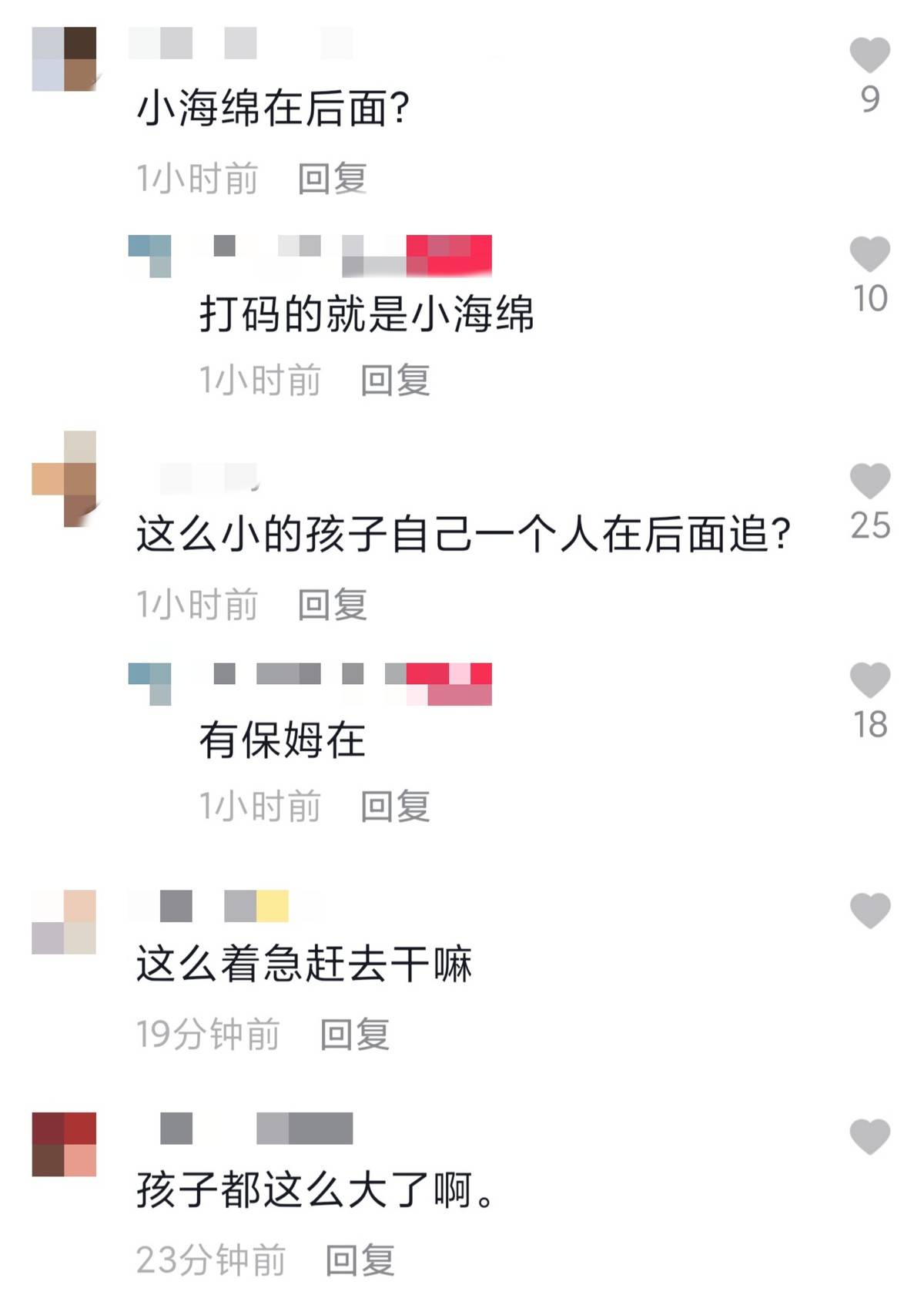Reply to '这么着急赶去干嘛'
This screenshot has width=924, height=1305.
(354, 1034)
